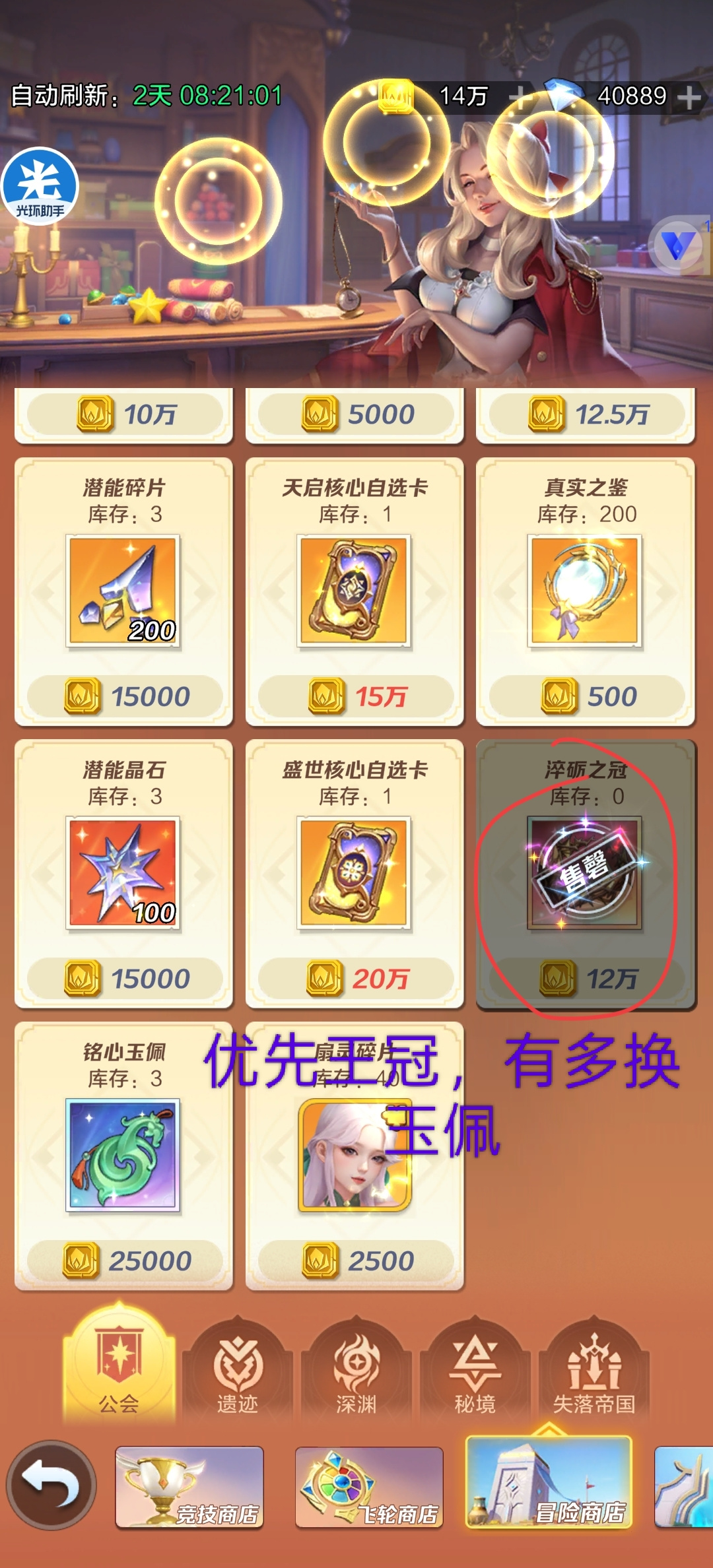Buy 铭心玉佩 for 25000
The height and width of the screenshot is (1568, 713).
click(125, 1261)
